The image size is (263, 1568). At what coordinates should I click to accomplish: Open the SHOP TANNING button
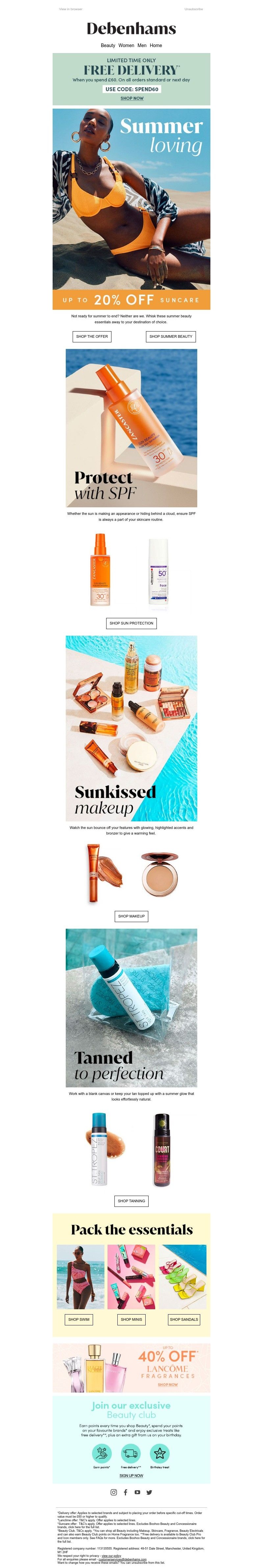pyautogui.click(x=131, y=1201)
